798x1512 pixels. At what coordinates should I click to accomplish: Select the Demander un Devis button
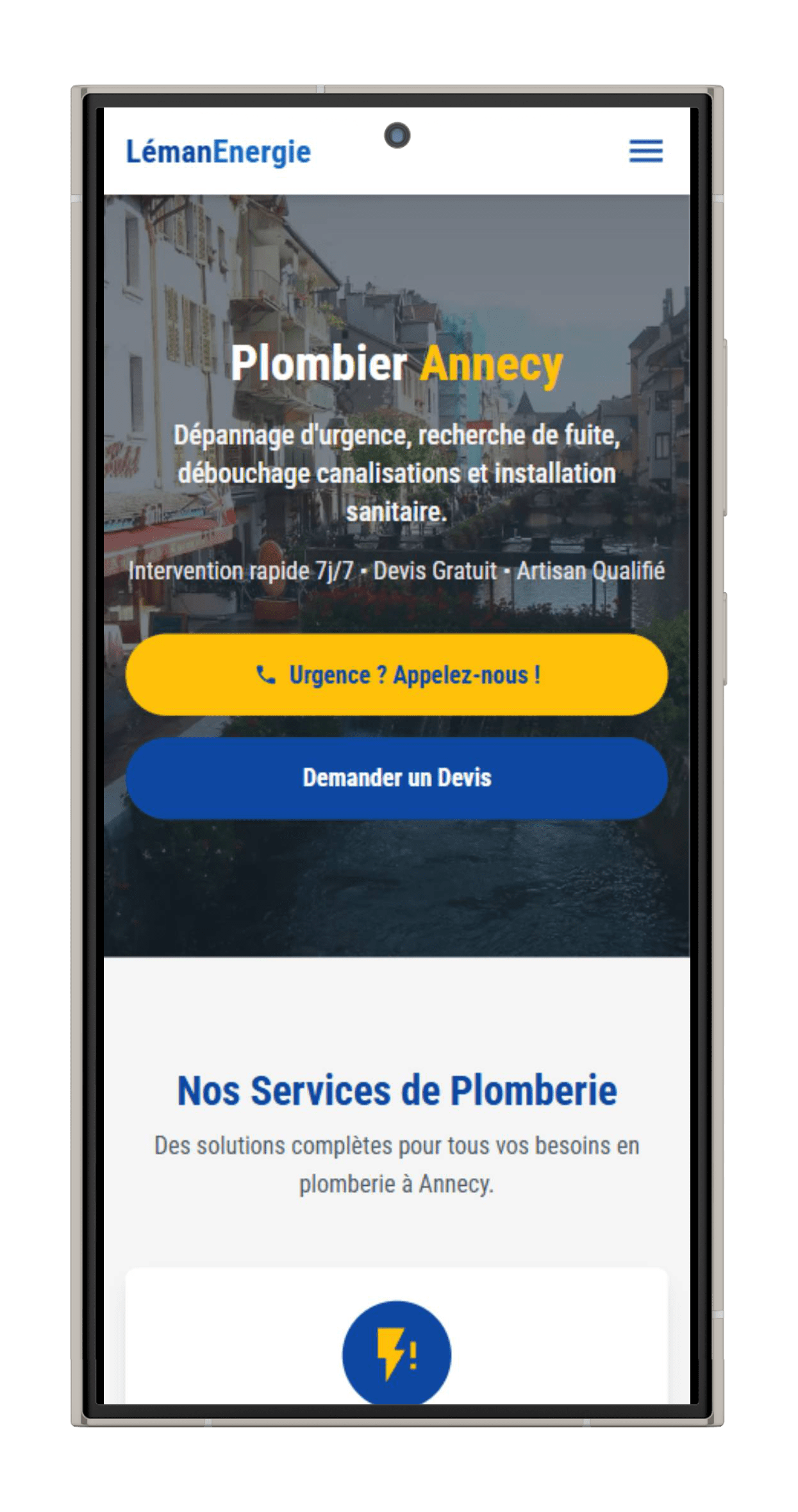tap(397, 777)
